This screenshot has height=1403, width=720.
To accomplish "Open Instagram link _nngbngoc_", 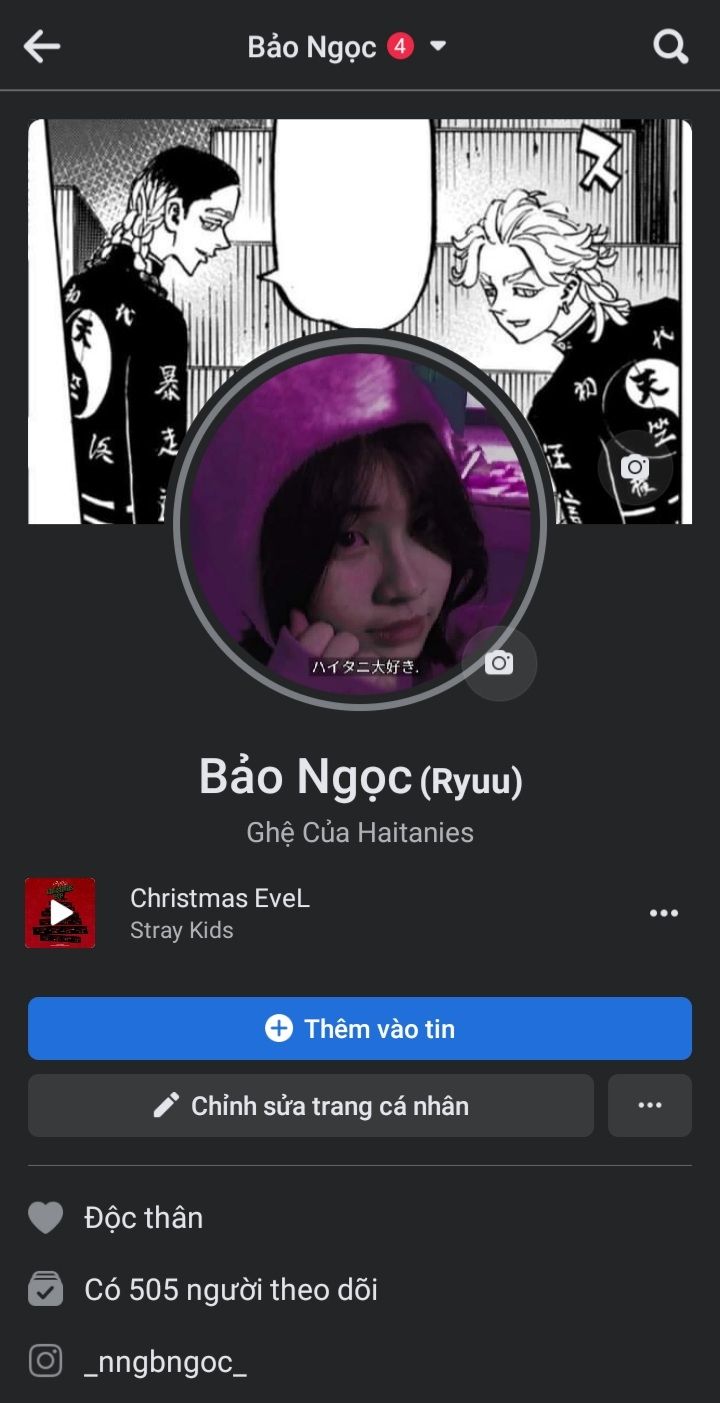I will (165, 1361).
